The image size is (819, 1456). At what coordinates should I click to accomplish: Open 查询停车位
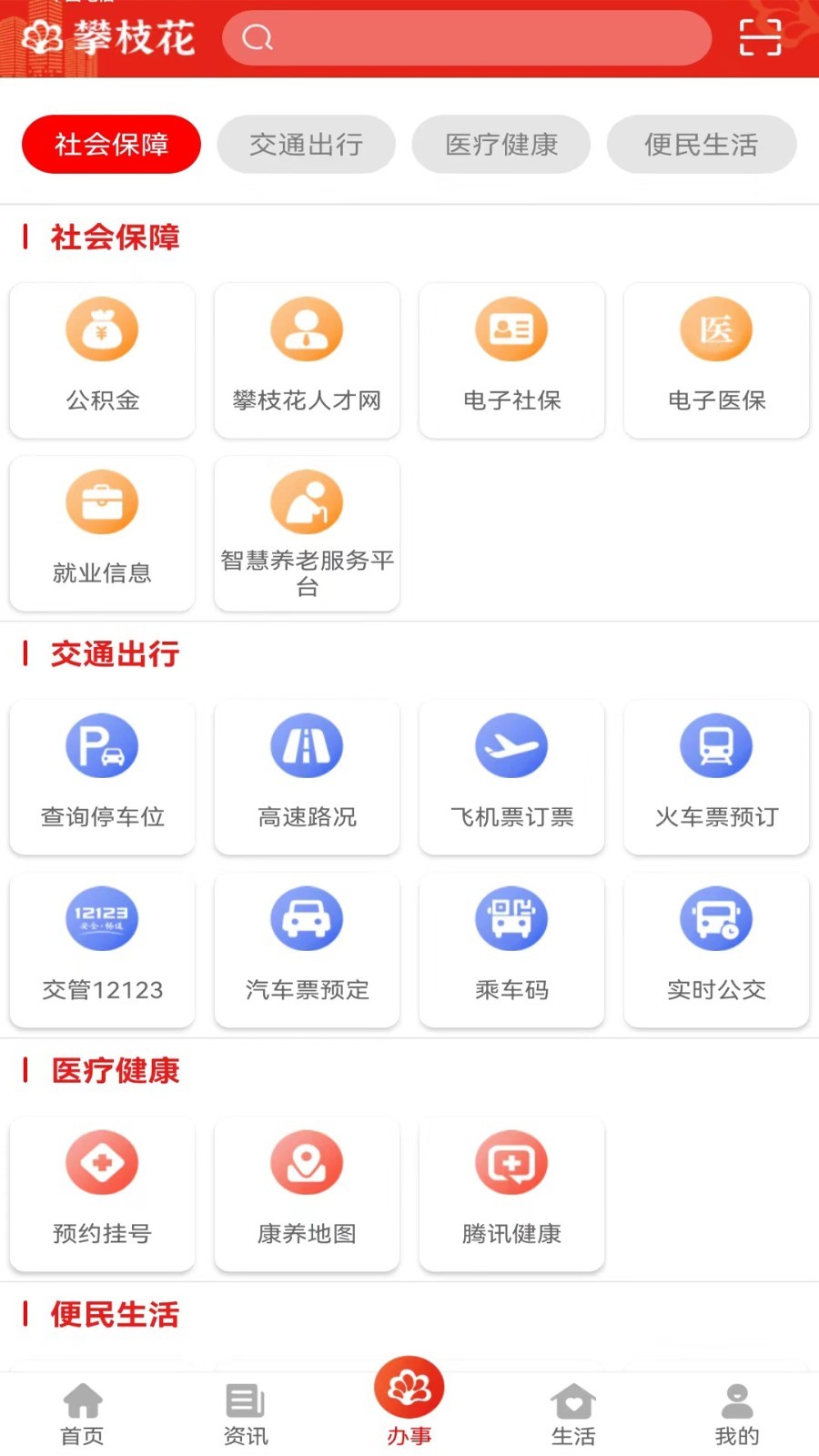tap(102, 777)
